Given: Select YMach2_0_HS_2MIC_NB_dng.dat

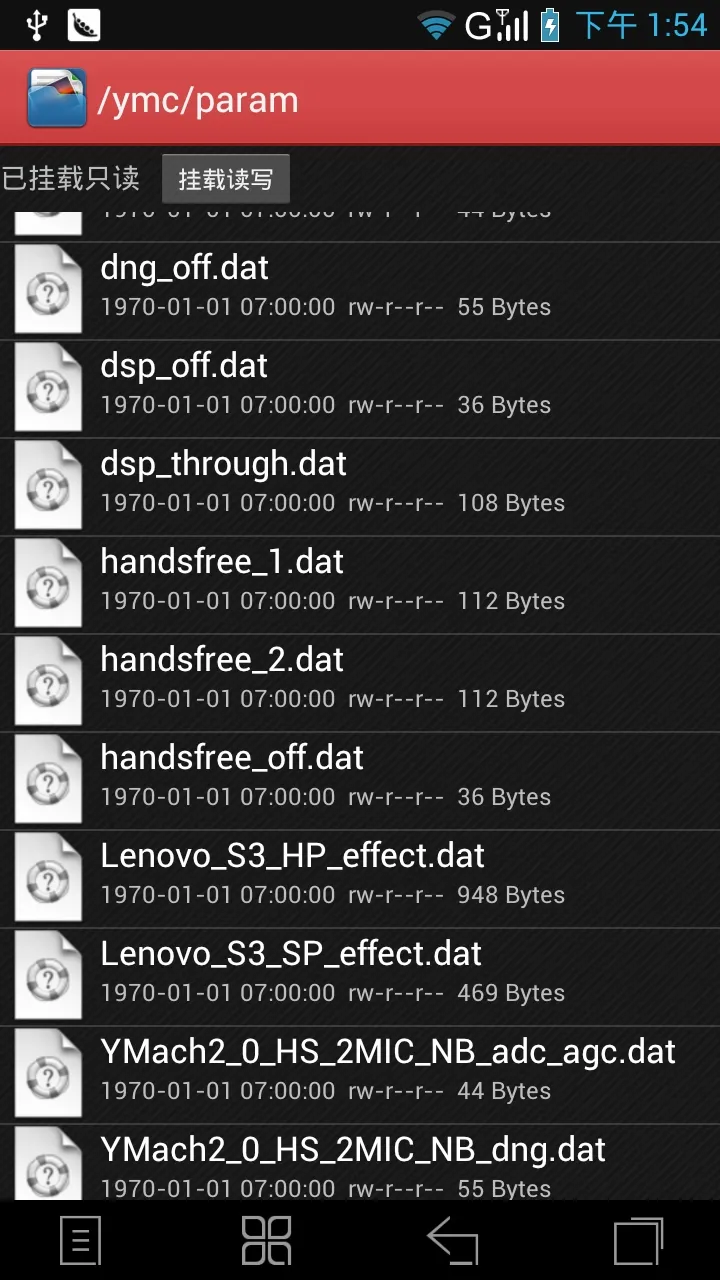Looking at the screenshot, I should 360,1165.
